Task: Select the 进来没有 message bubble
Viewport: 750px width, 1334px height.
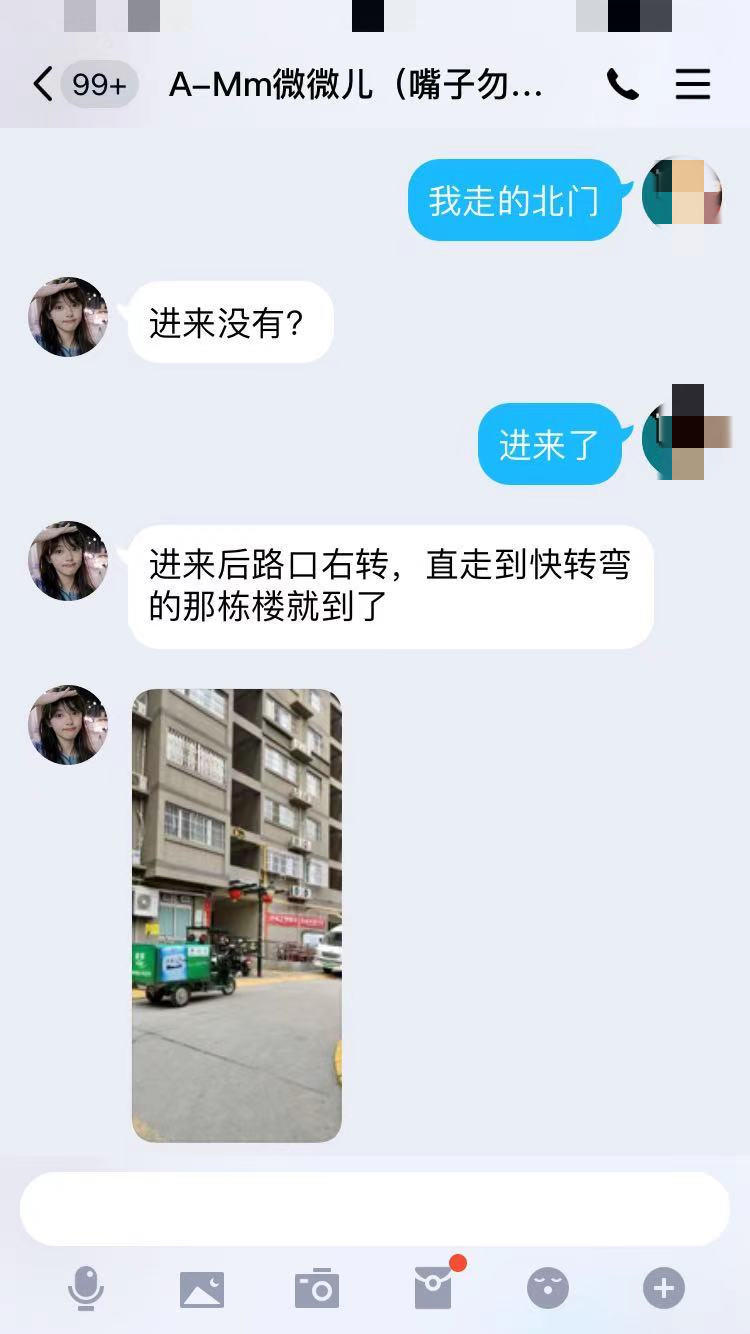Action: pyautogui.click(x=229, y=321)
